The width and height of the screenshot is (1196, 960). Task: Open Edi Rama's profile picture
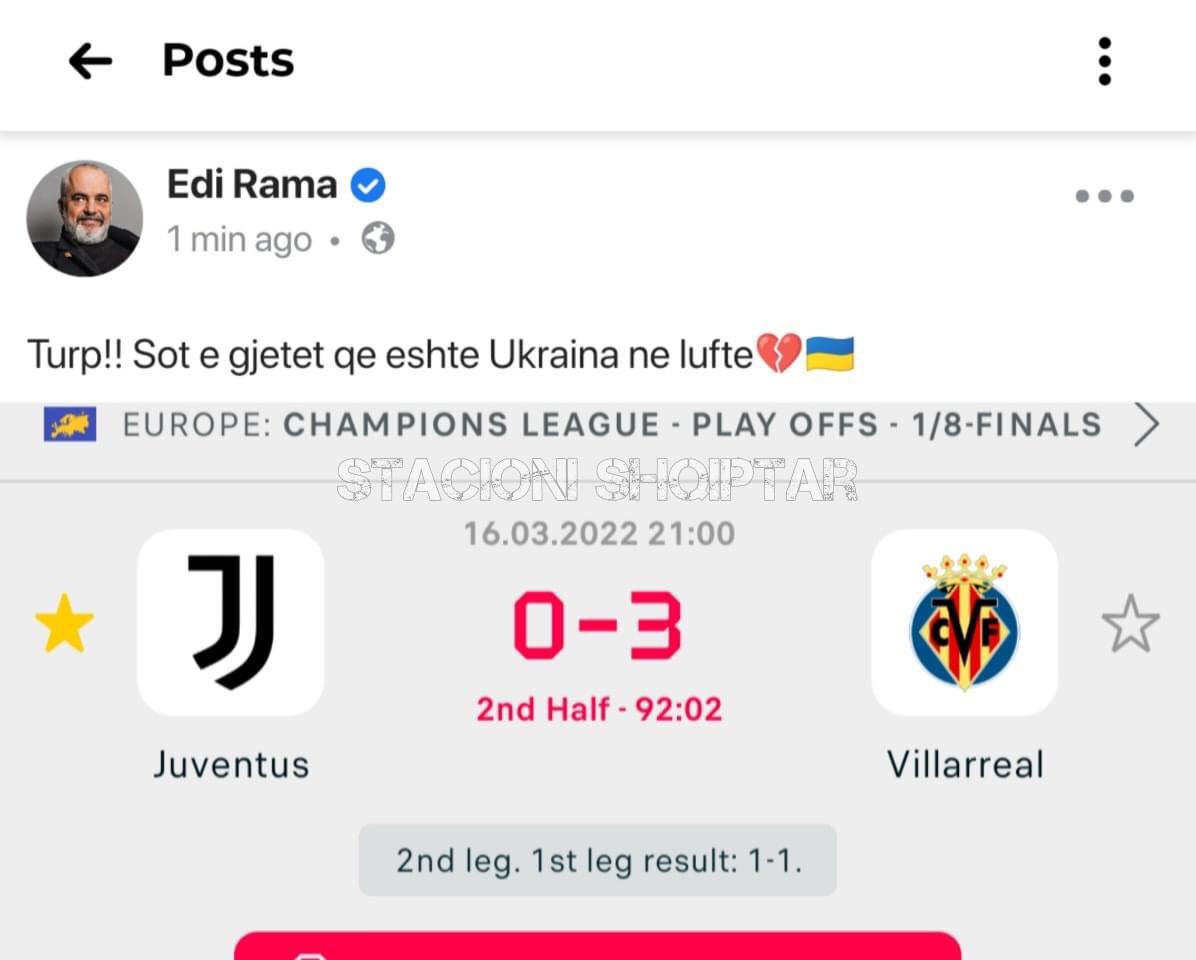(x=84, y=218)
